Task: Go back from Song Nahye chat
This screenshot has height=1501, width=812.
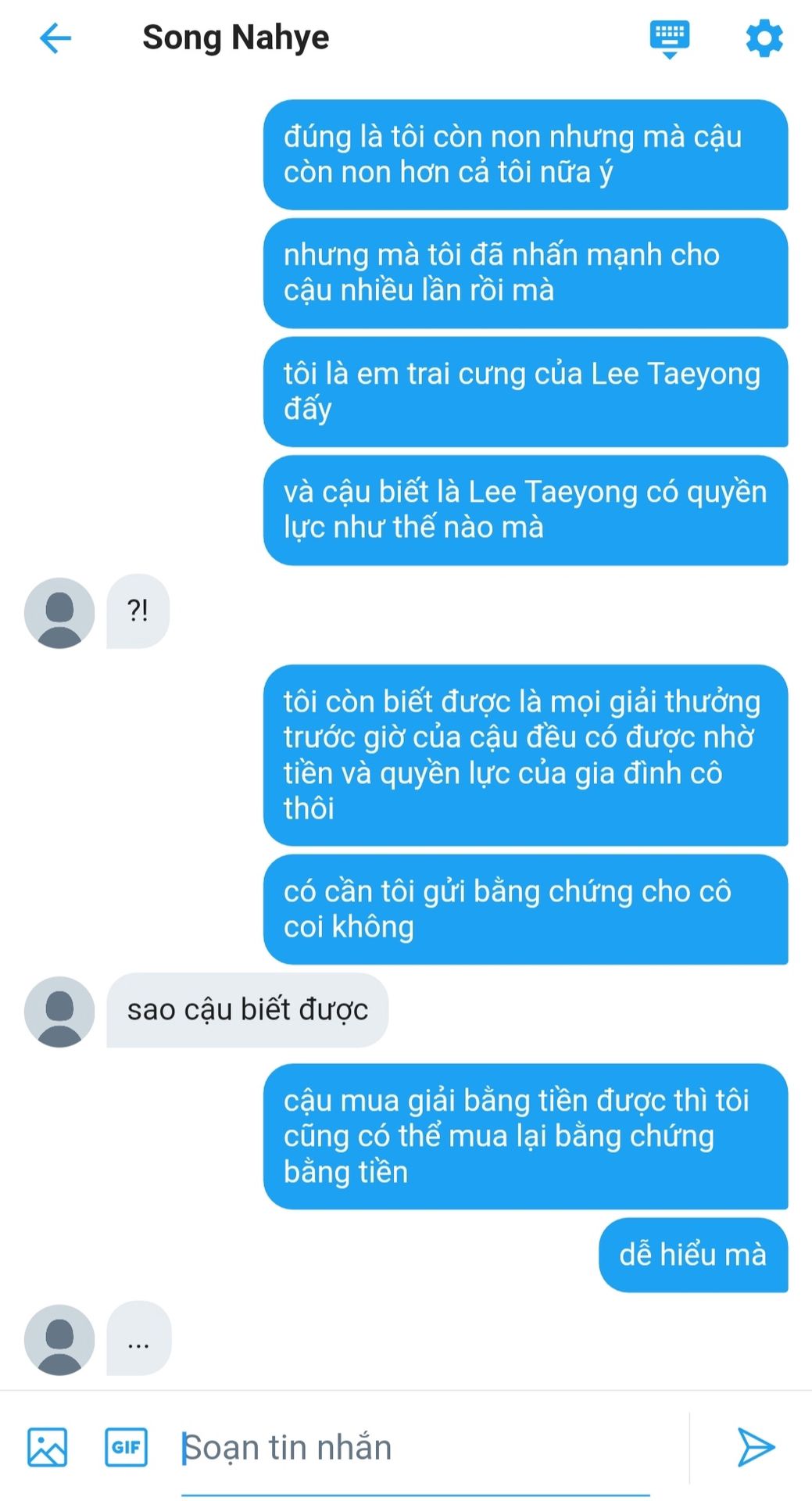Action: 55,38
